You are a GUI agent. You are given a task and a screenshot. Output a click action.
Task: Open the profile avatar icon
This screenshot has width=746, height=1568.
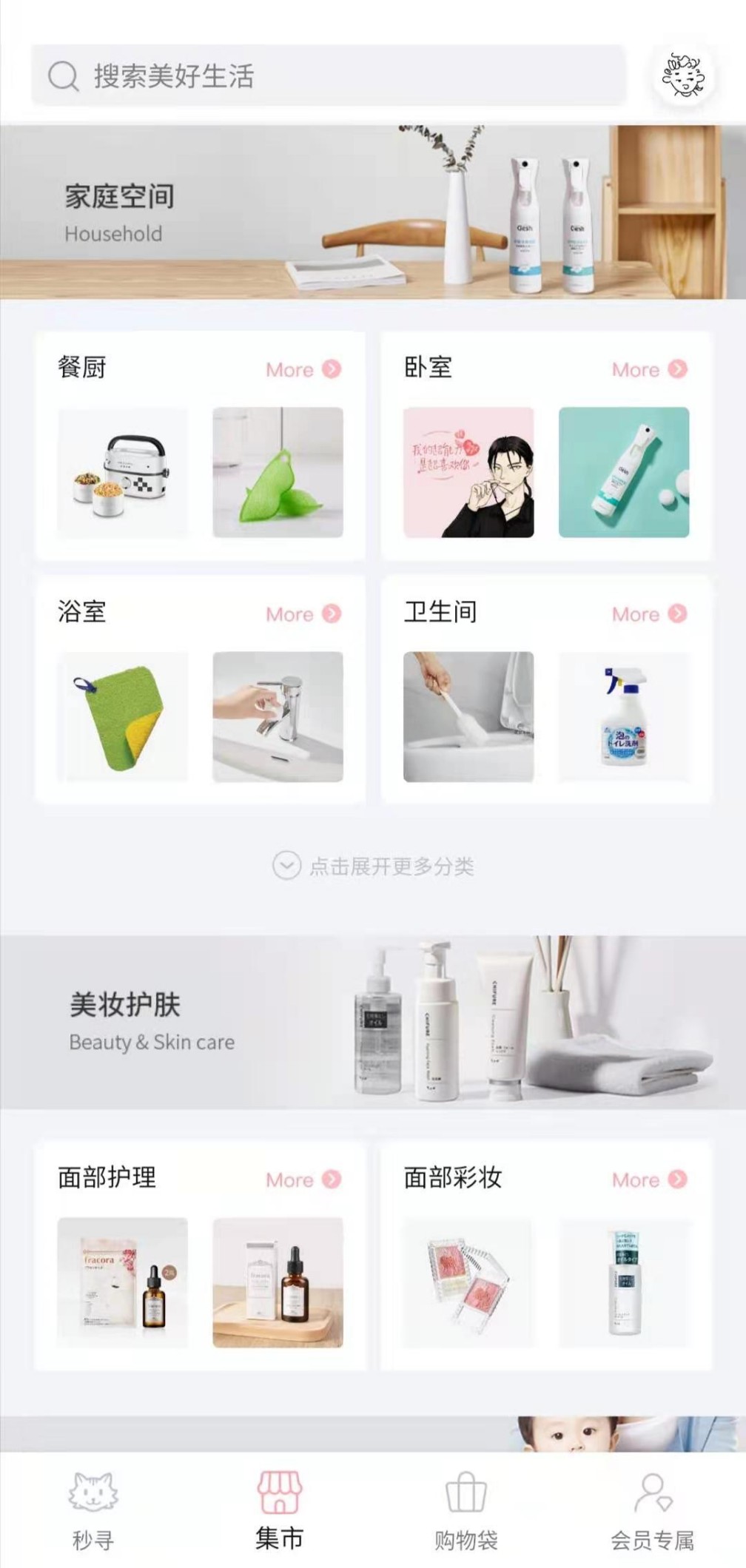point(683,75)
